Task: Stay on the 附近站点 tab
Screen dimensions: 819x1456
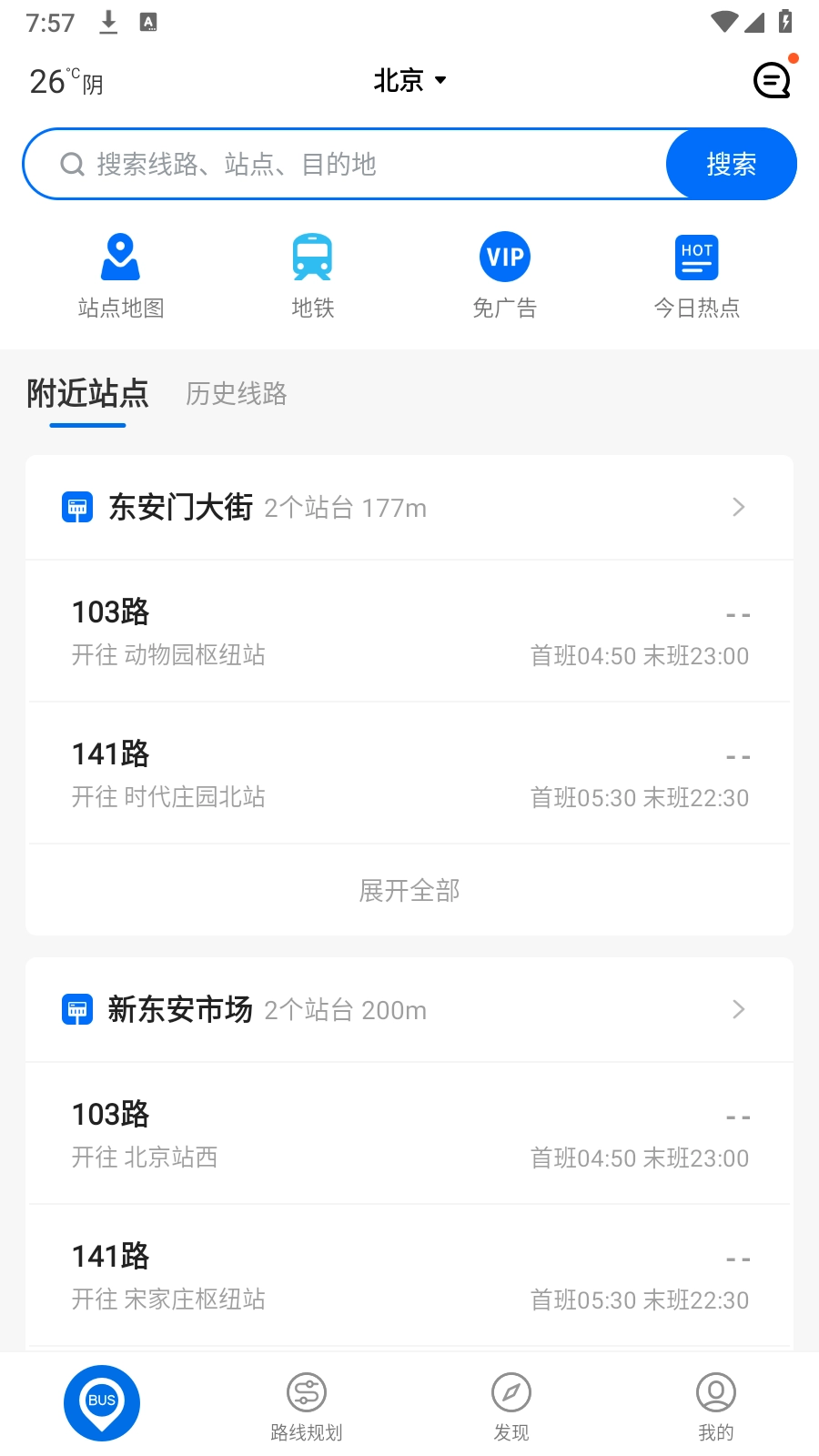Action: point(86,394)
